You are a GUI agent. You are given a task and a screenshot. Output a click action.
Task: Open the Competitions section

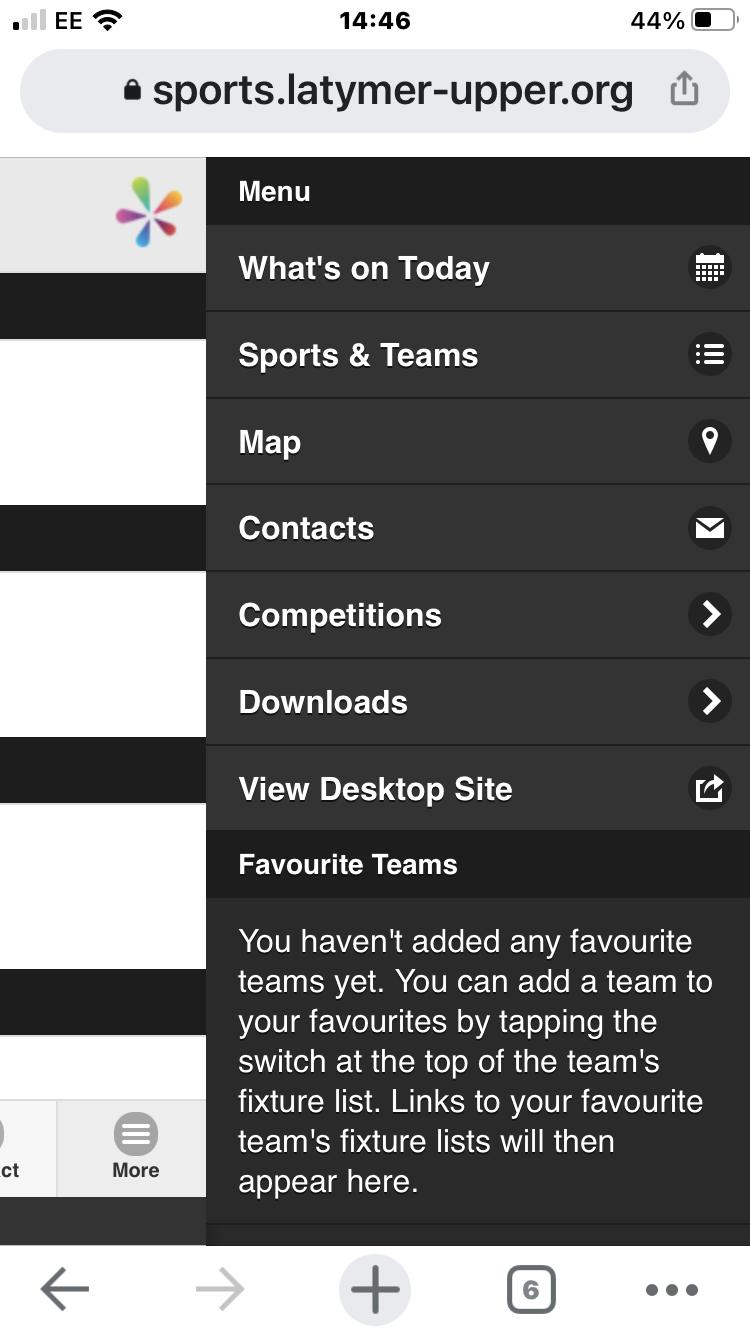[478, 615]
